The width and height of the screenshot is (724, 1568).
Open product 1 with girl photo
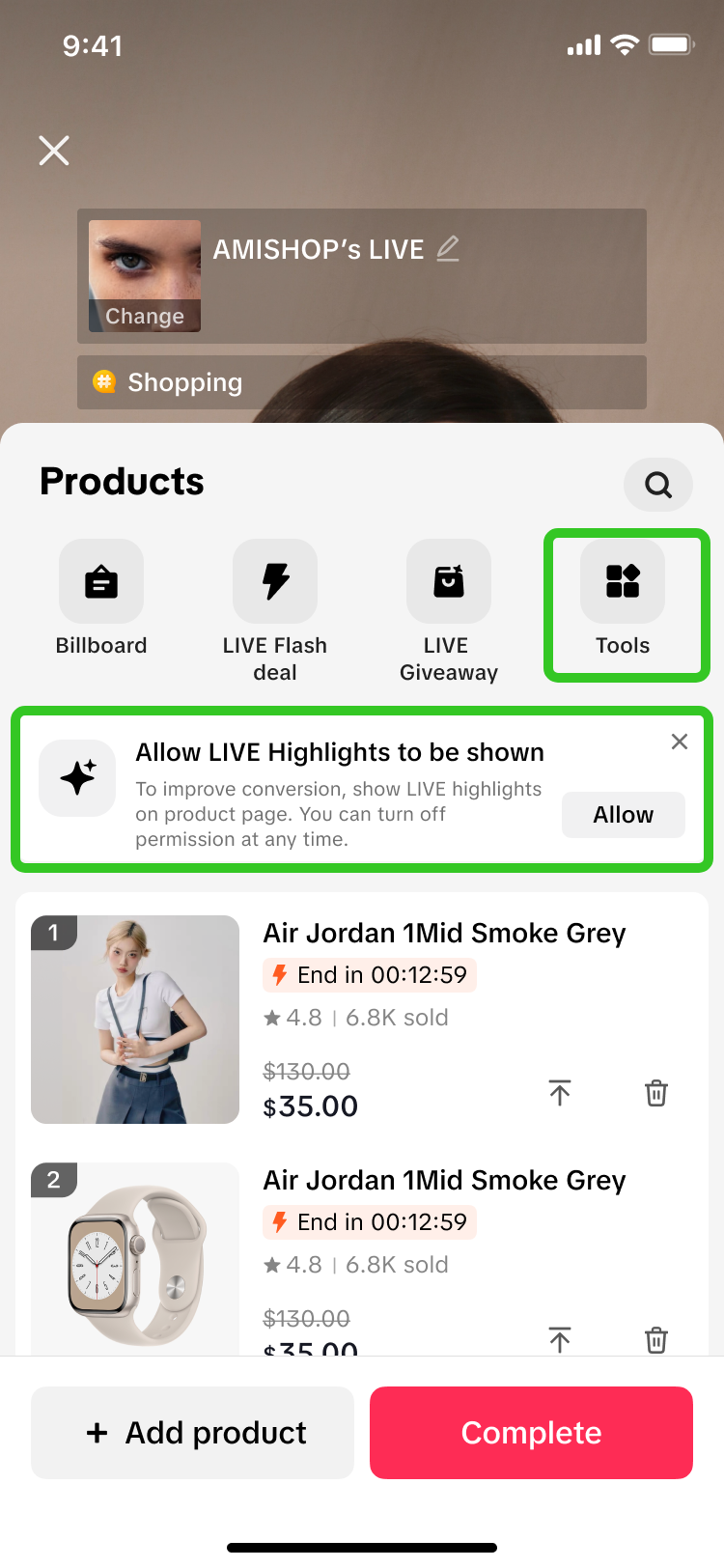pos(135,1020)
